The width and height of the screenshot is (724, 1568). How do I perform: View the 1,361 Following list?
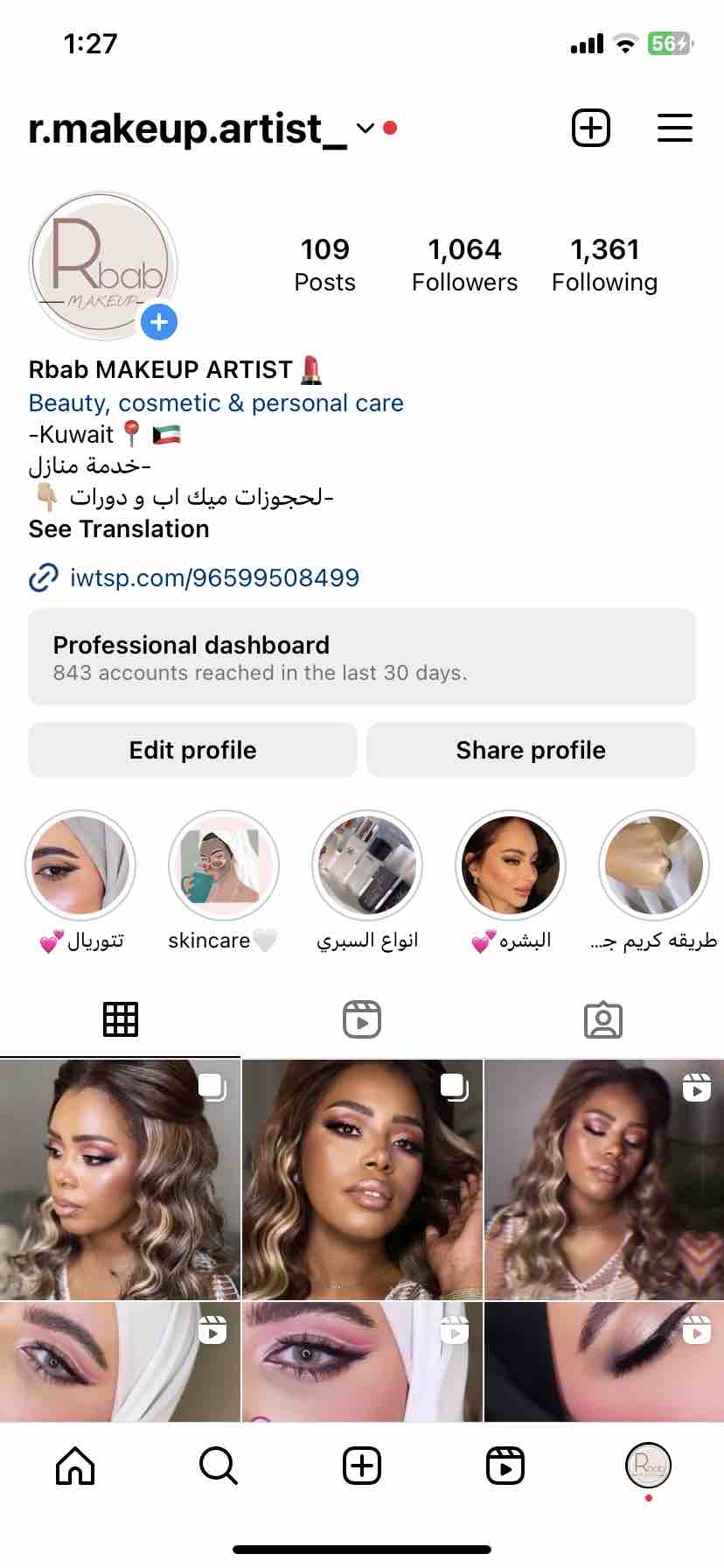604,264
